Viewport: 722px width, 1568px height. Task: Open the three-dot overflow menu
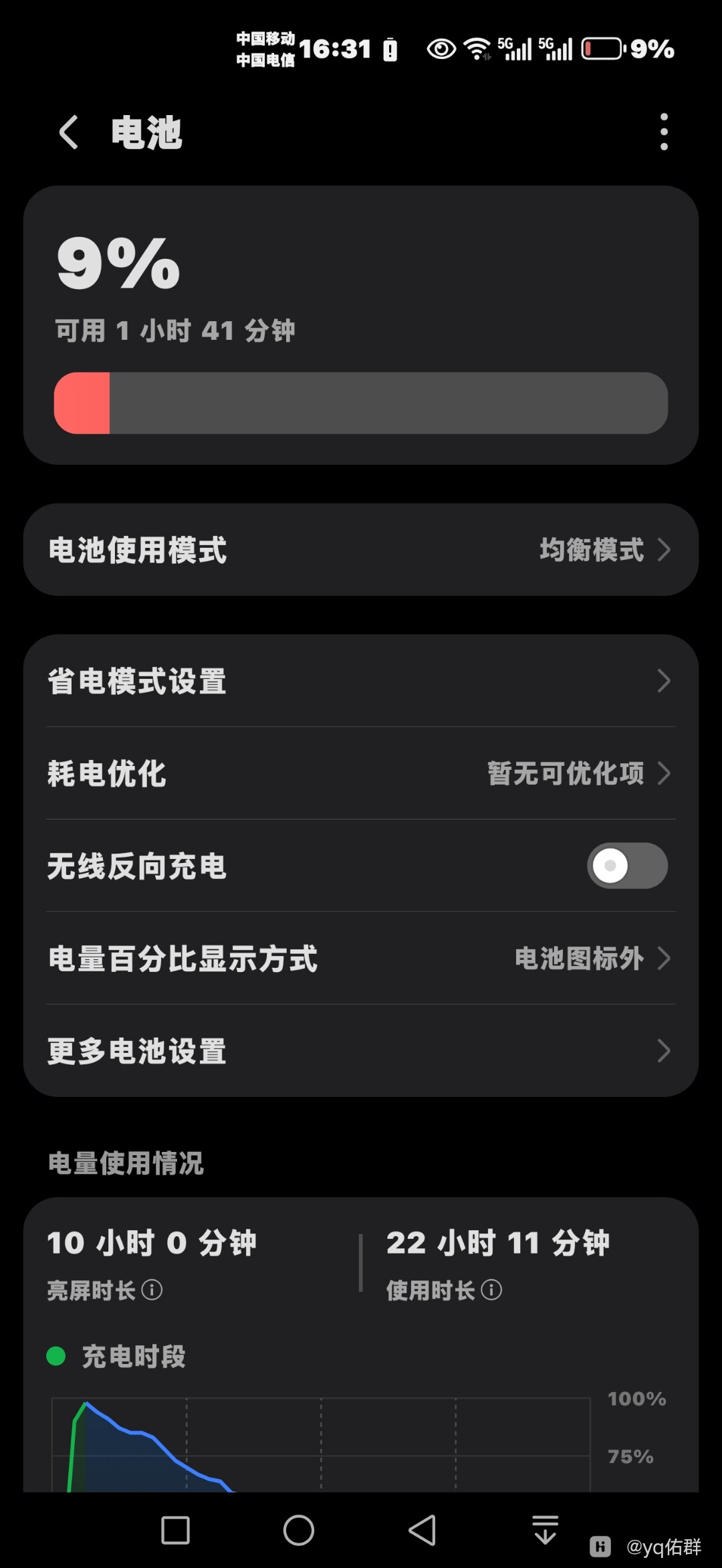(x=663, y=131)
